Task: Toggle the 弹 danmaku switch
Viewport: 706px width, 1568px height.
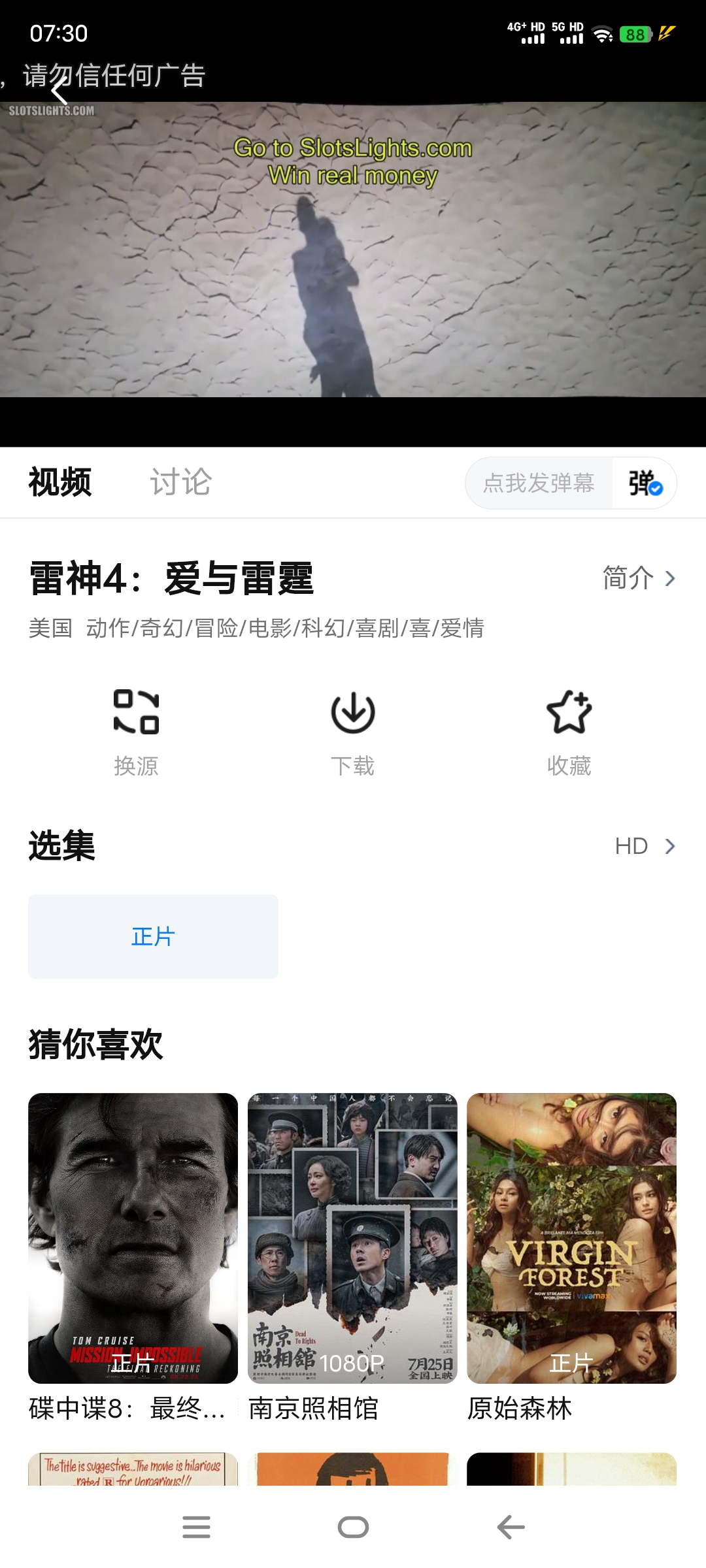Action: (x=644, y=483)
